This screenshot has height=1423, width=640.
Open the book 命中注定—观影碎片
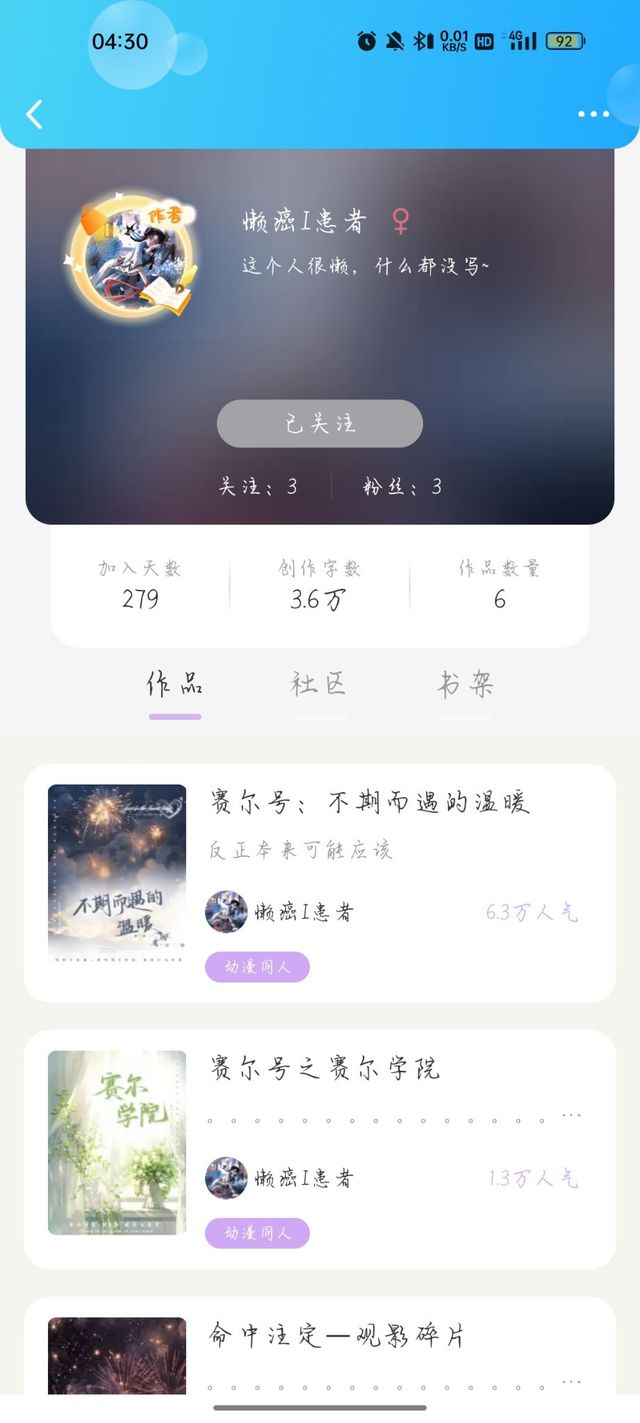point(336,1336)
